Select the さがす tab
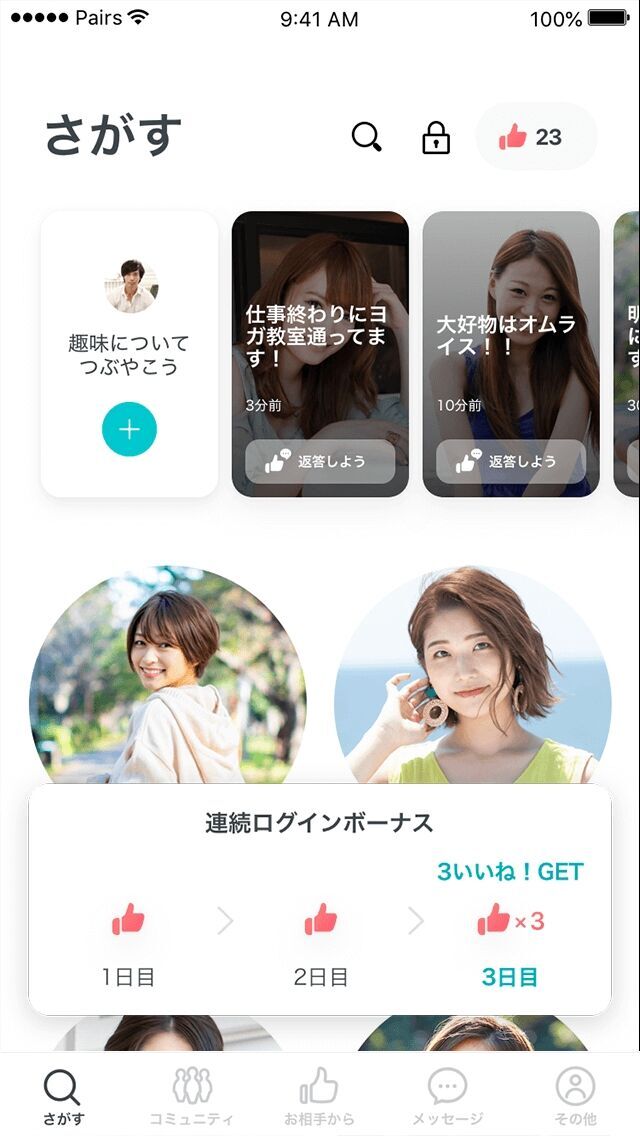Image resolution: width=640 pixels, height=1136 pixels. click(63, 1096)
